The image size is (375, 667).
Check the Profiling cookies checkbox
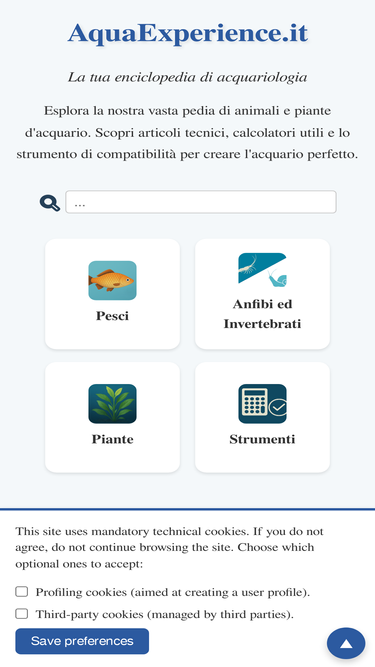(x=22, y=592)
